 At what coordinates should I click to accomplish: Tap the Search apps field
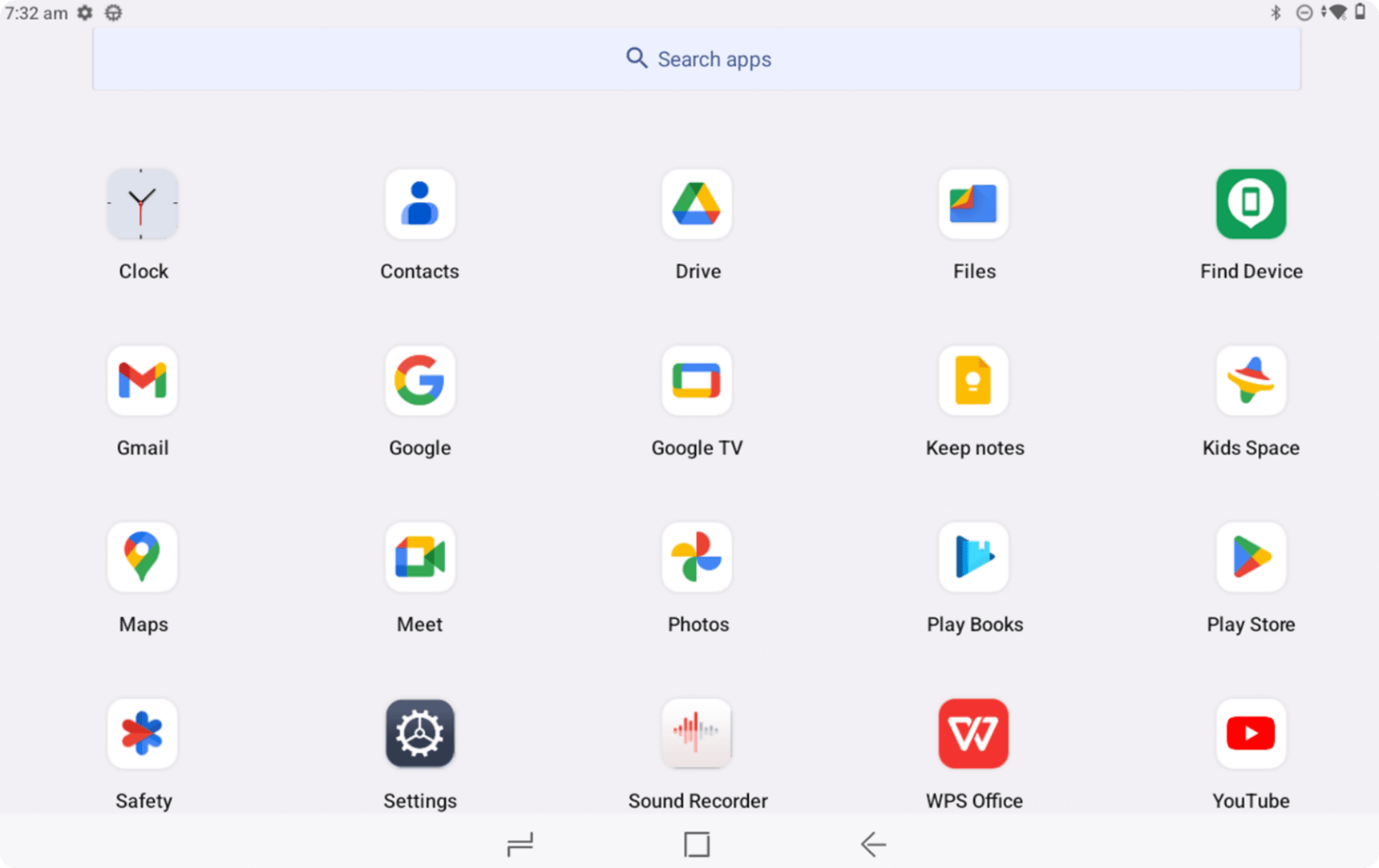click(696, 59)
